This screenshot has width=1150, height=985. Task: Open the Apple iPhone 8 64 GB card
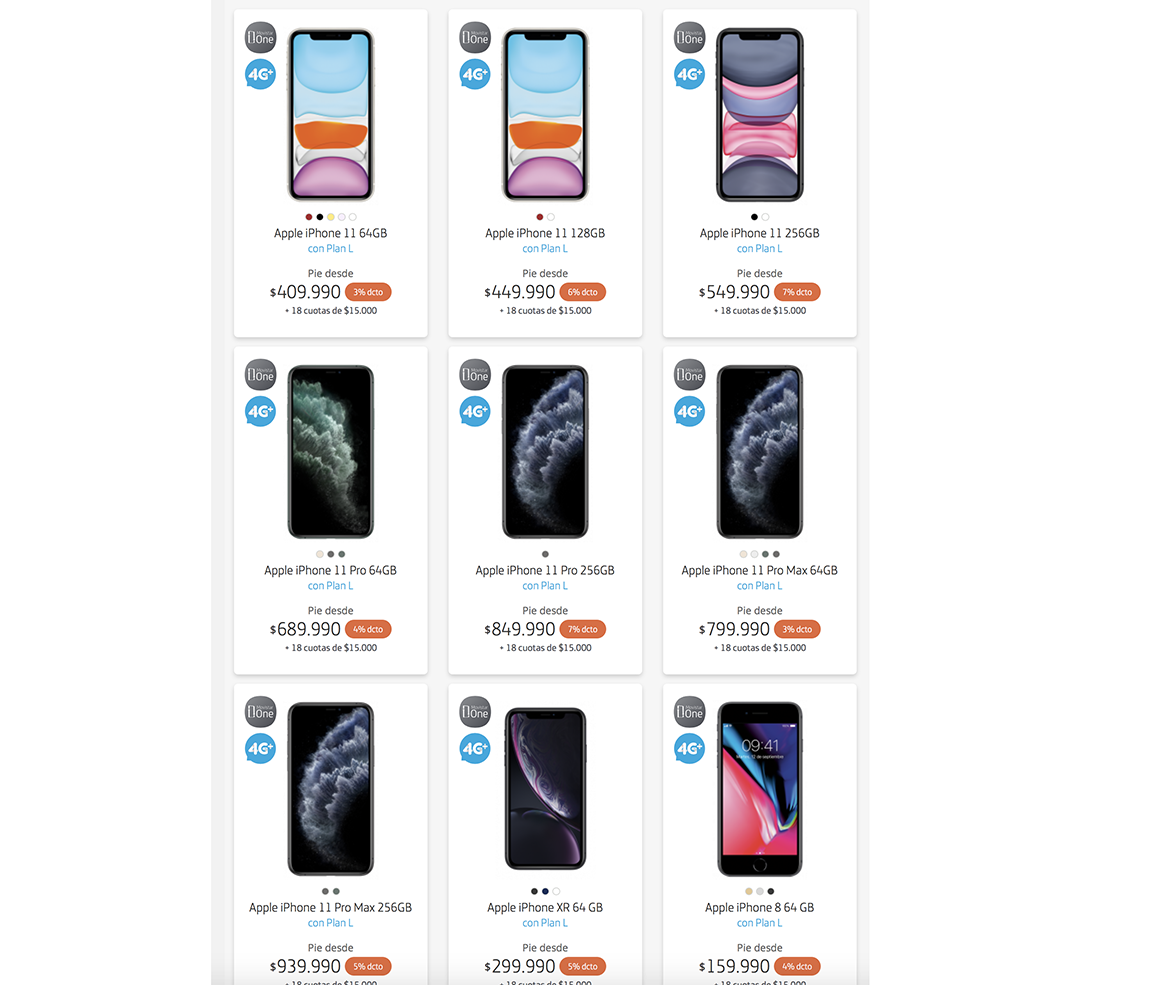point(759,907)
